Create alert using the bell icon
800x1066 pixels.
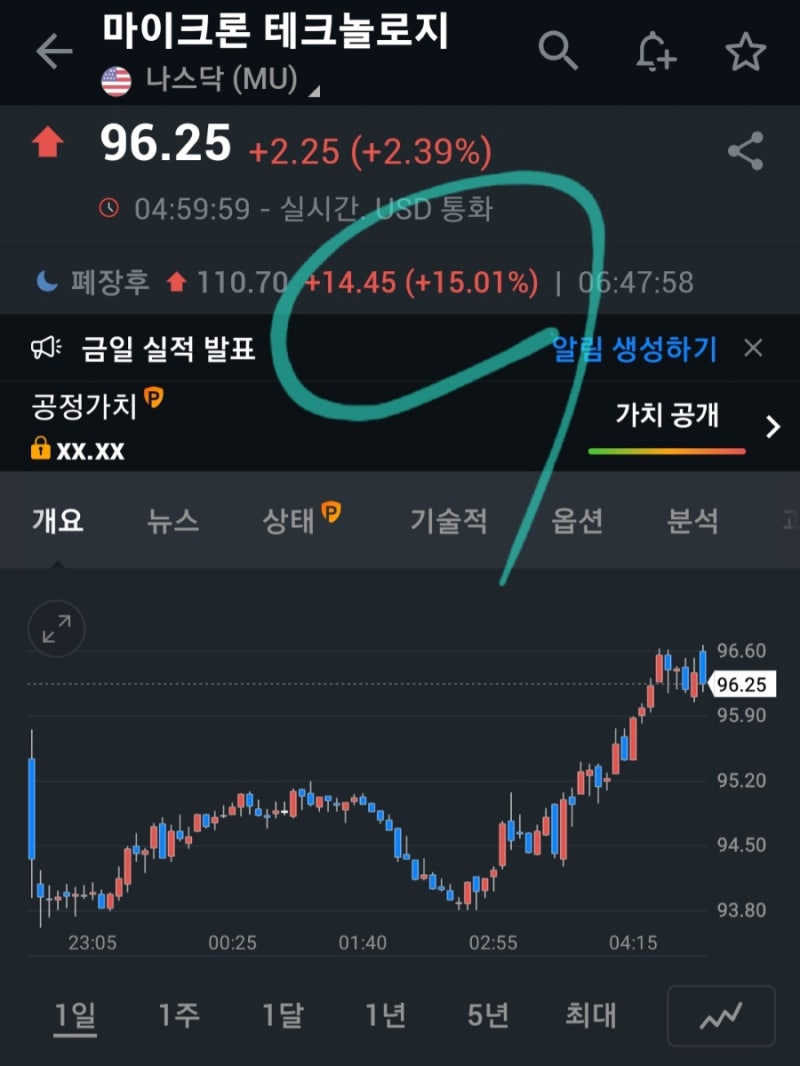652,52
